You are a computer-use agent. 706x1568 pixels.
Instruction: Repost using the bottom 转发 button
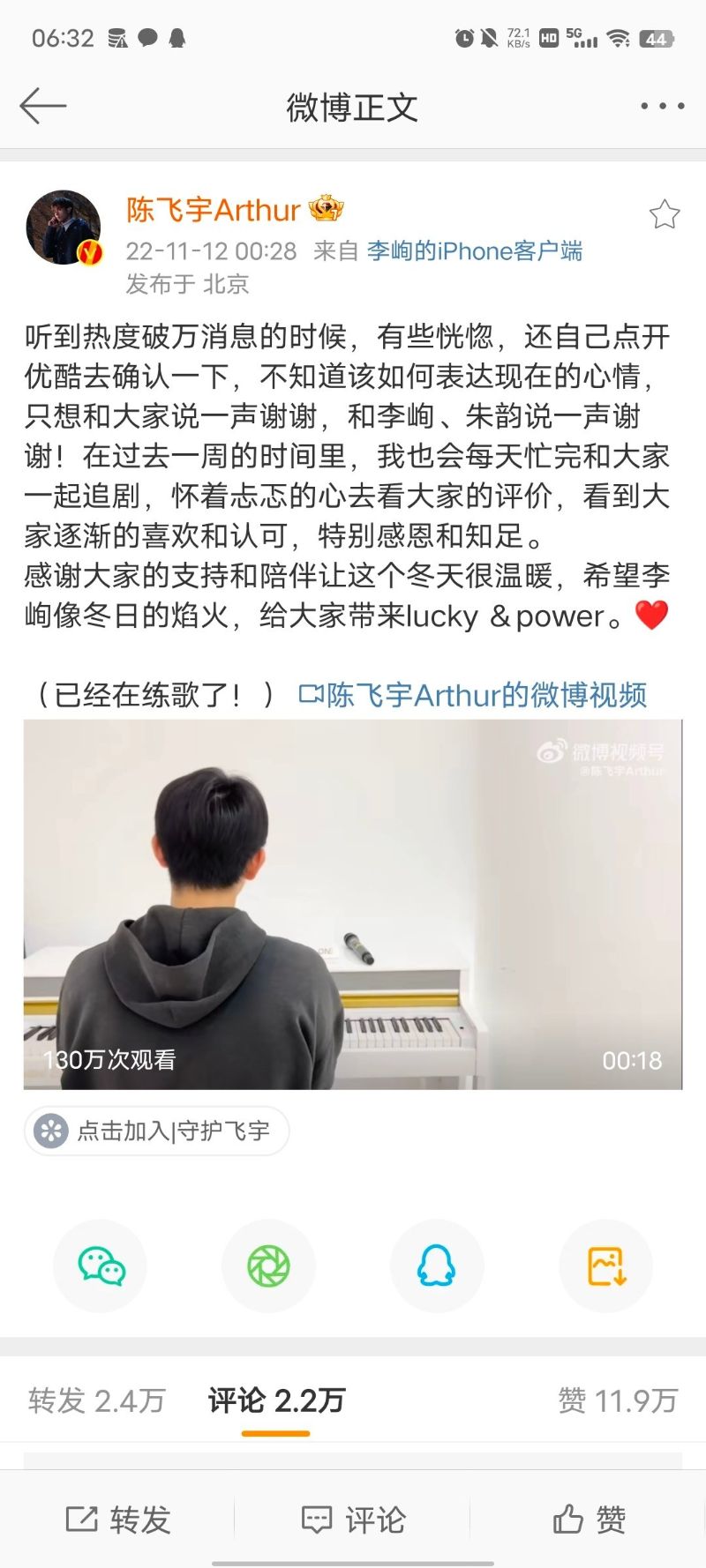118,1519
